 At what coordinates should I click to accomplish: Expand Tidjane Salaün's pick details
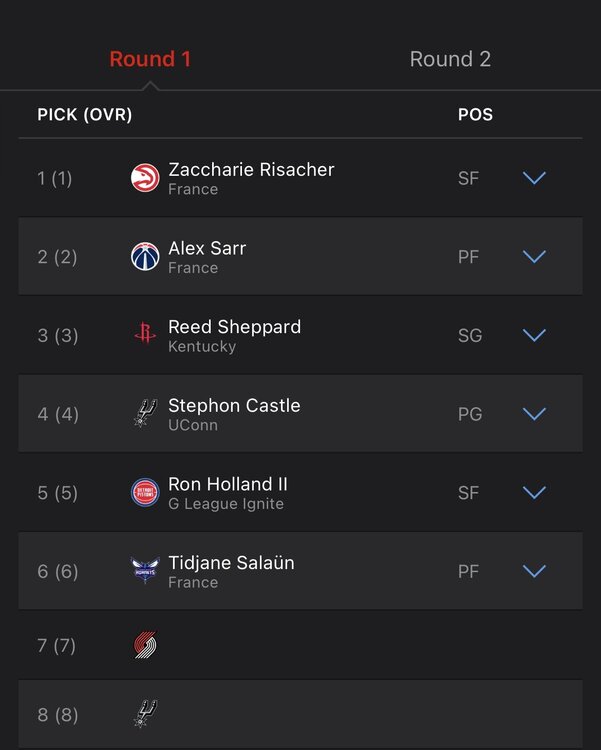coord(534,571)
